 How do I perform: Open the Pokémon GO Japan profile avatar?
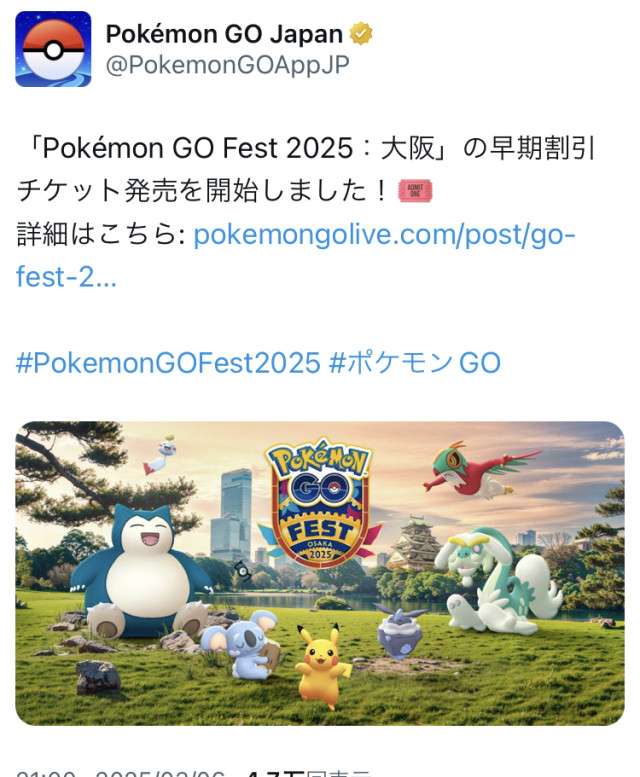[x=53, y=50]
